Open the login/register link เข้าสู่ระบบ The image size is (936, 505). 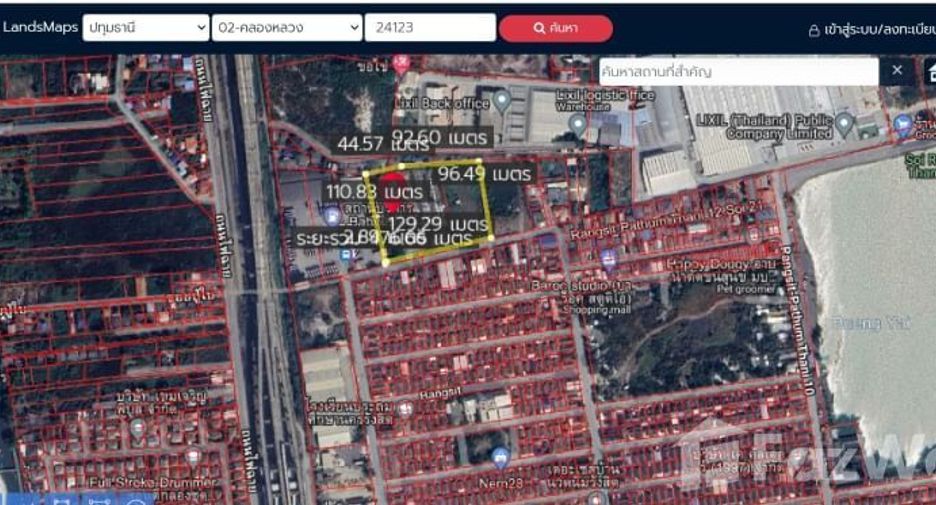[872, 30]
